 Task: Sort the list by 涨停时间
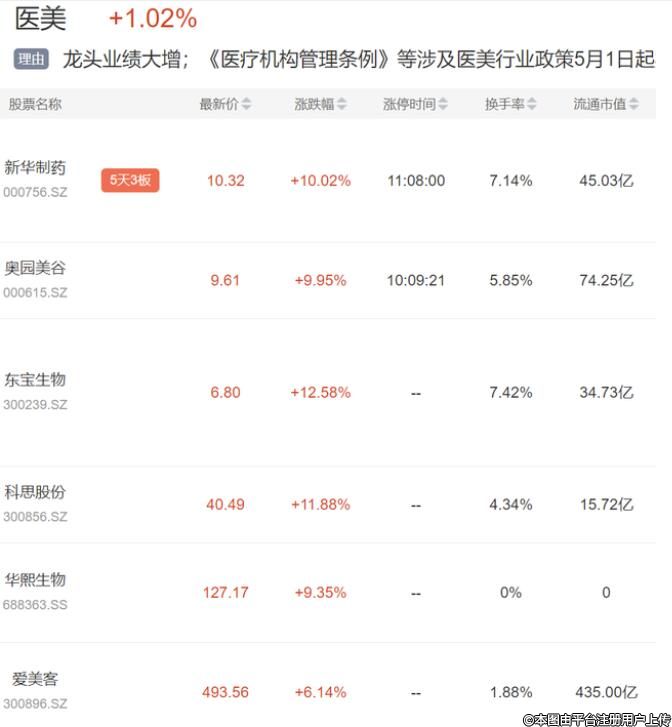[x=415, y=104]
